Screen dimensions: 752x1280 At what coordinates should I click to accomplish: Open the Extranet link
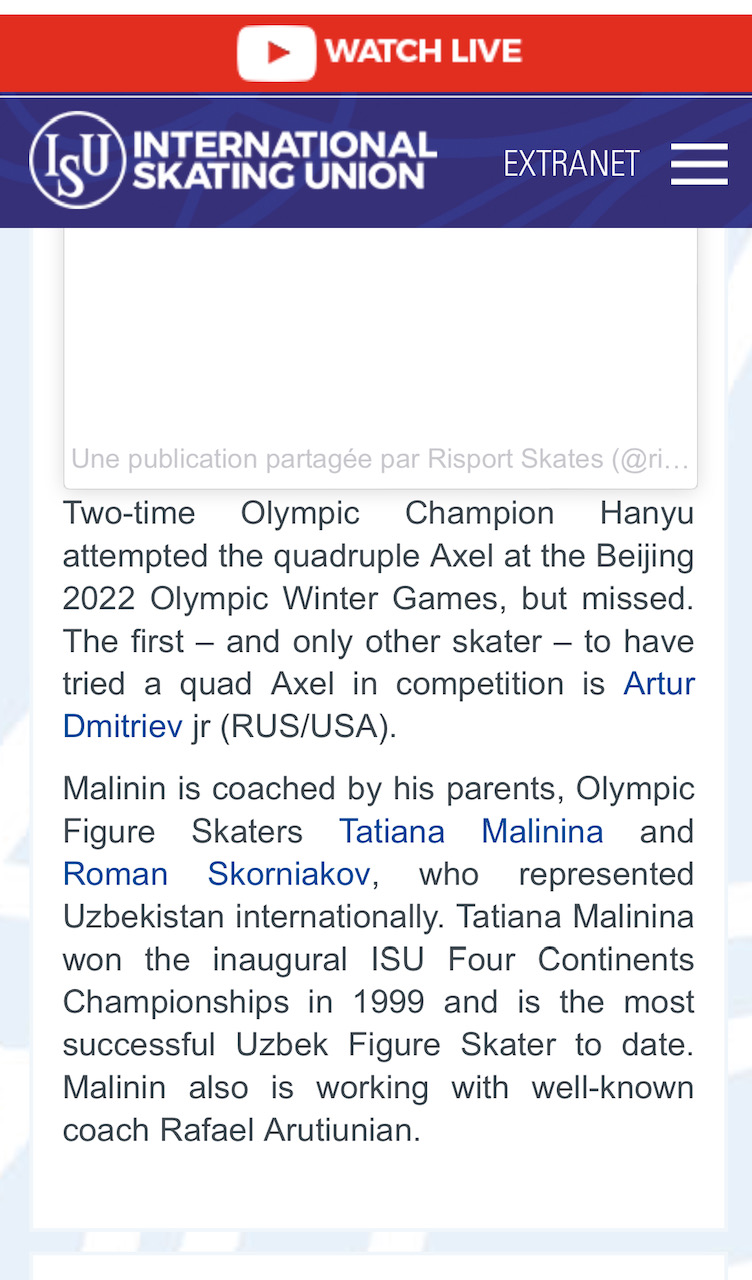(x=571, y=163)
